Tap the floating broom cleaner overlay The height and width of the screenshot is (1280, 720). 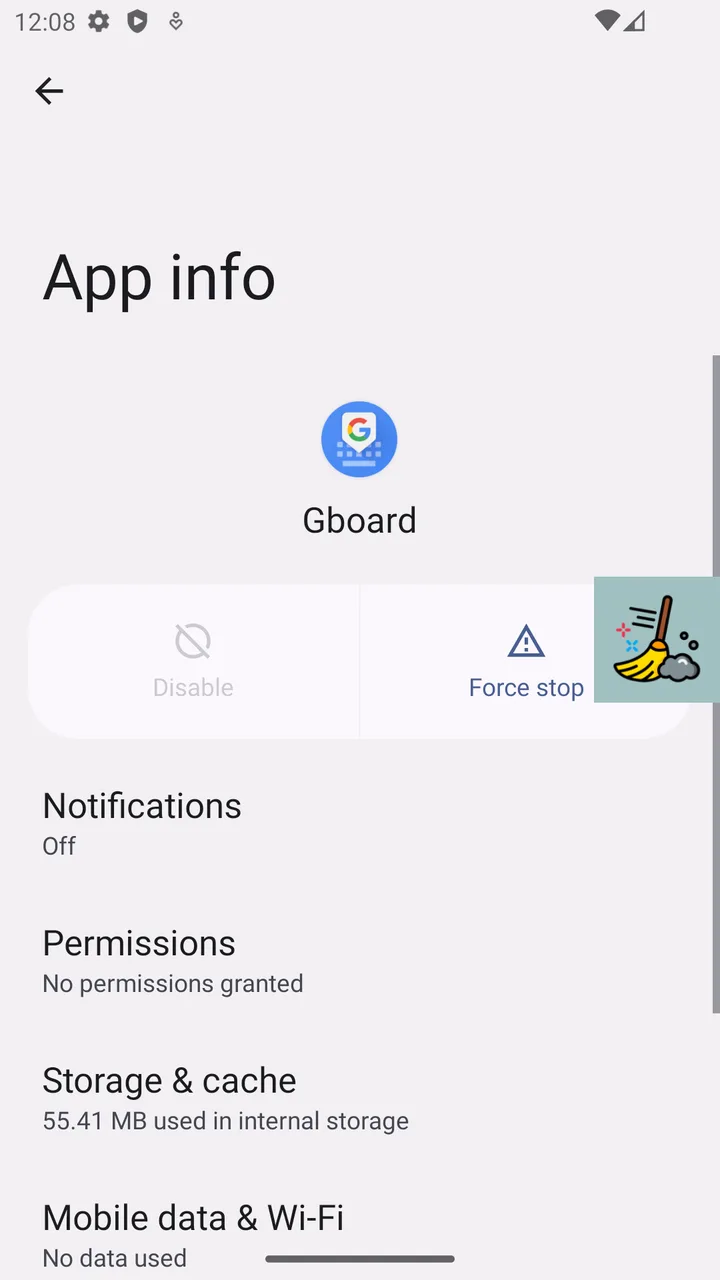[657, 640]
